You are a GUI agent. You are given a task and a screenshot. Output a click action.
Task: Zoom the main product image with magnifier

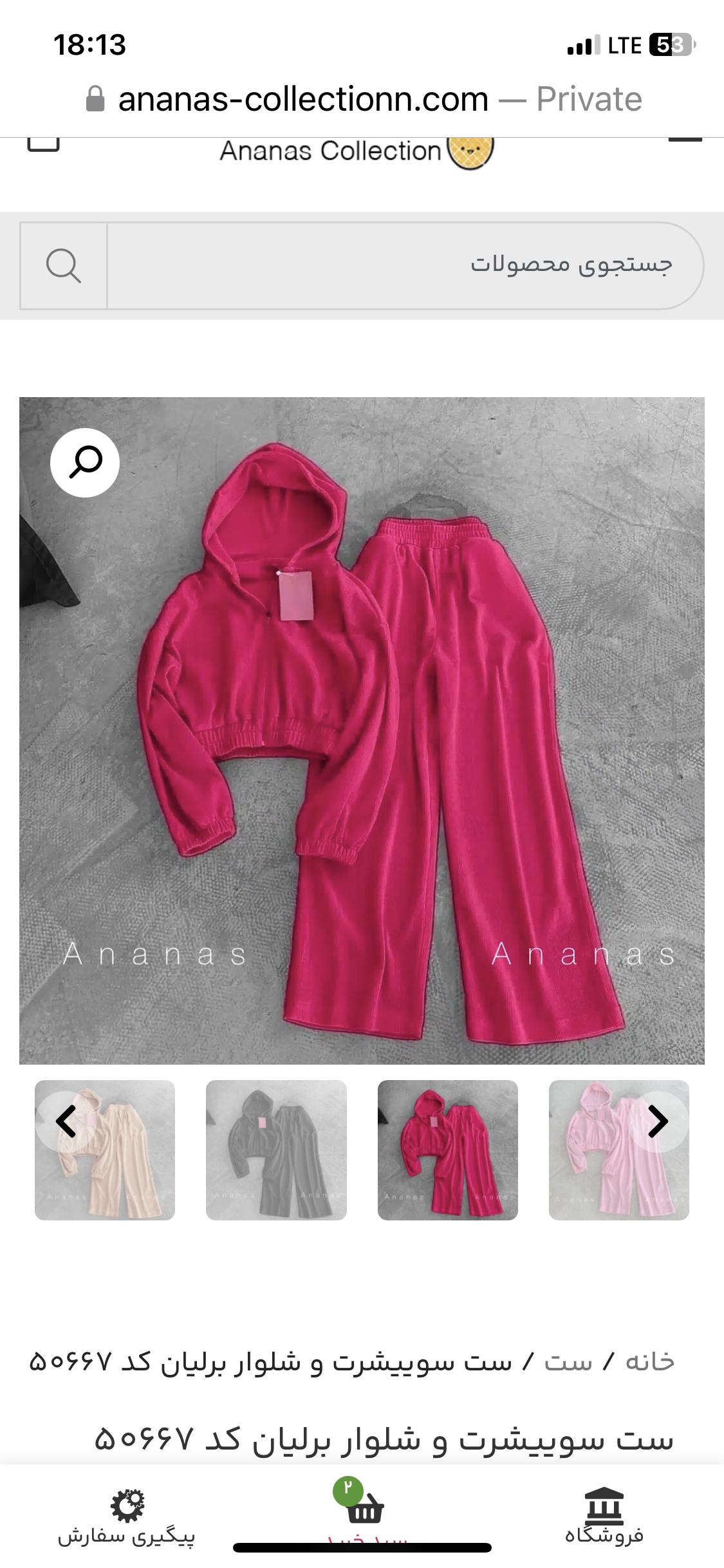click(85, 462)
